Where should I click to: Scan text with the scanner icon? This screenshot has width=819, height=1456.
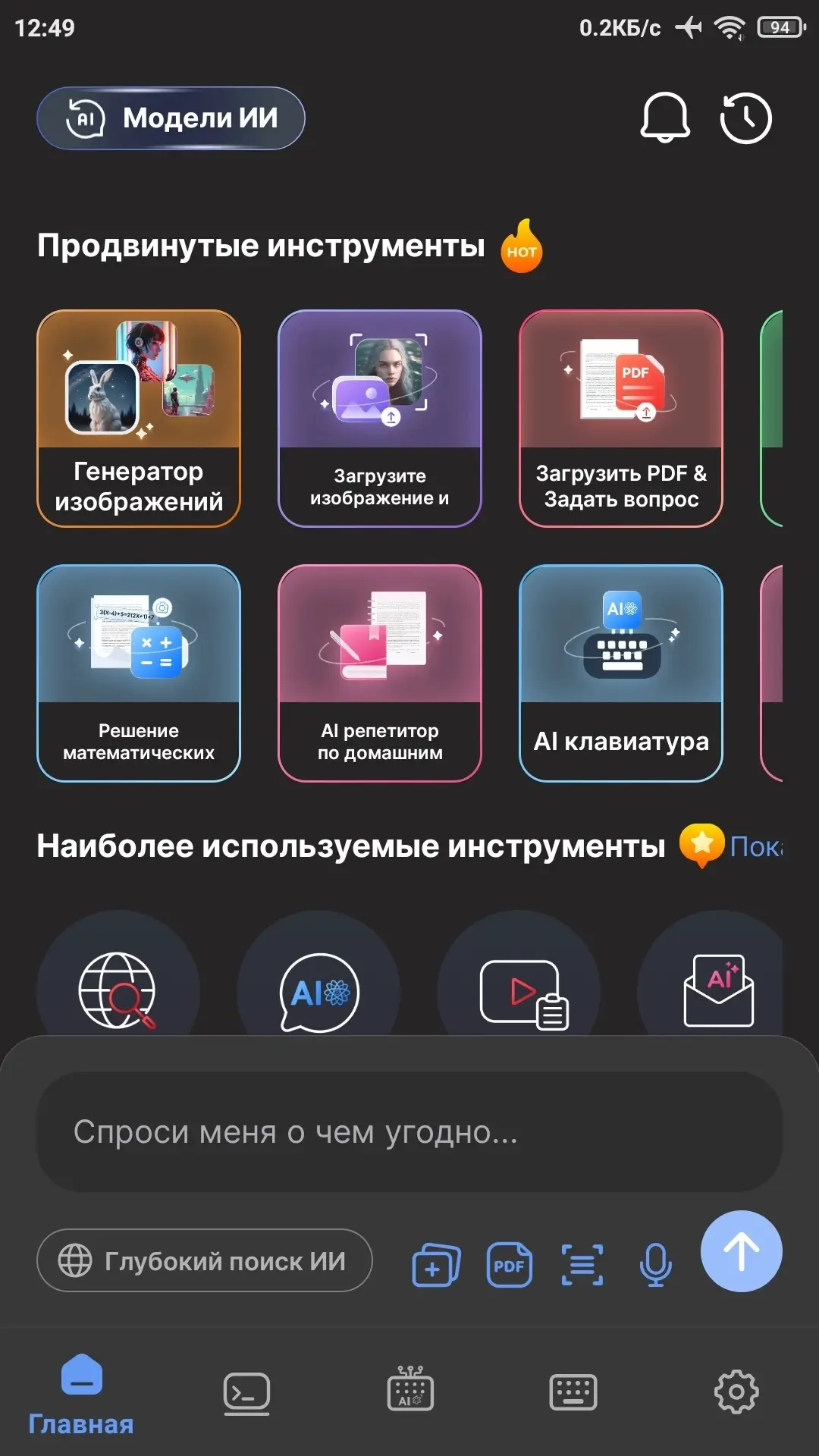tap(582, 1265)
